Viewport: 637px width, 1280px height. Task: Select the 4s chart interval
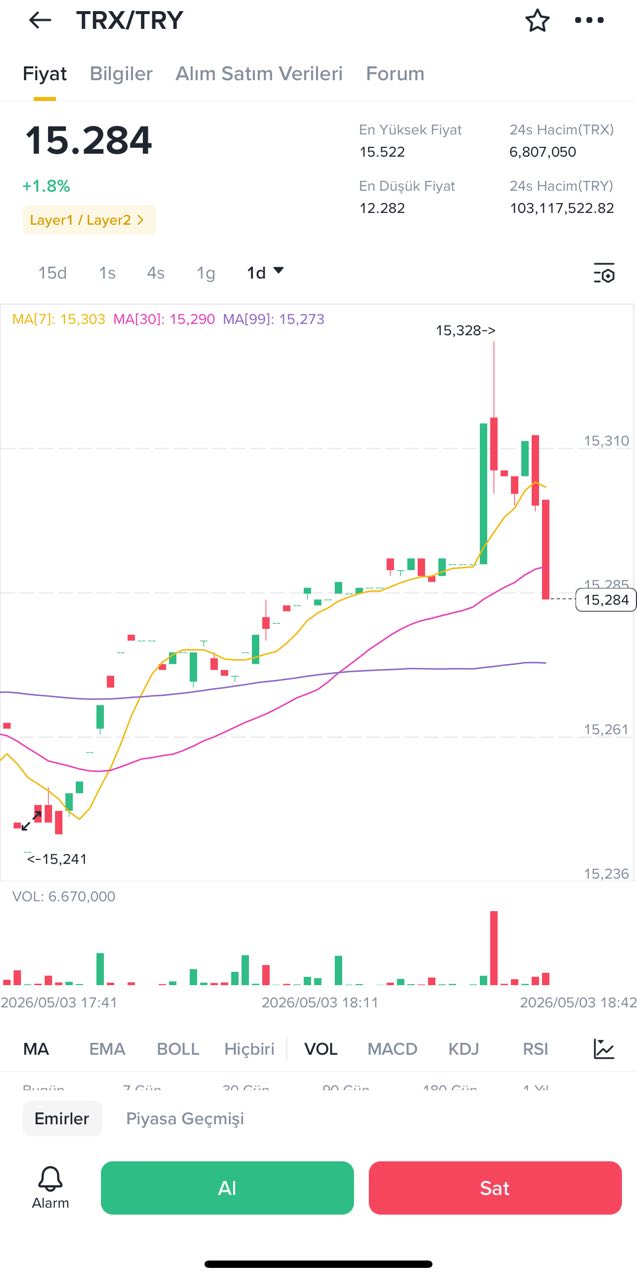coord(155,272)
